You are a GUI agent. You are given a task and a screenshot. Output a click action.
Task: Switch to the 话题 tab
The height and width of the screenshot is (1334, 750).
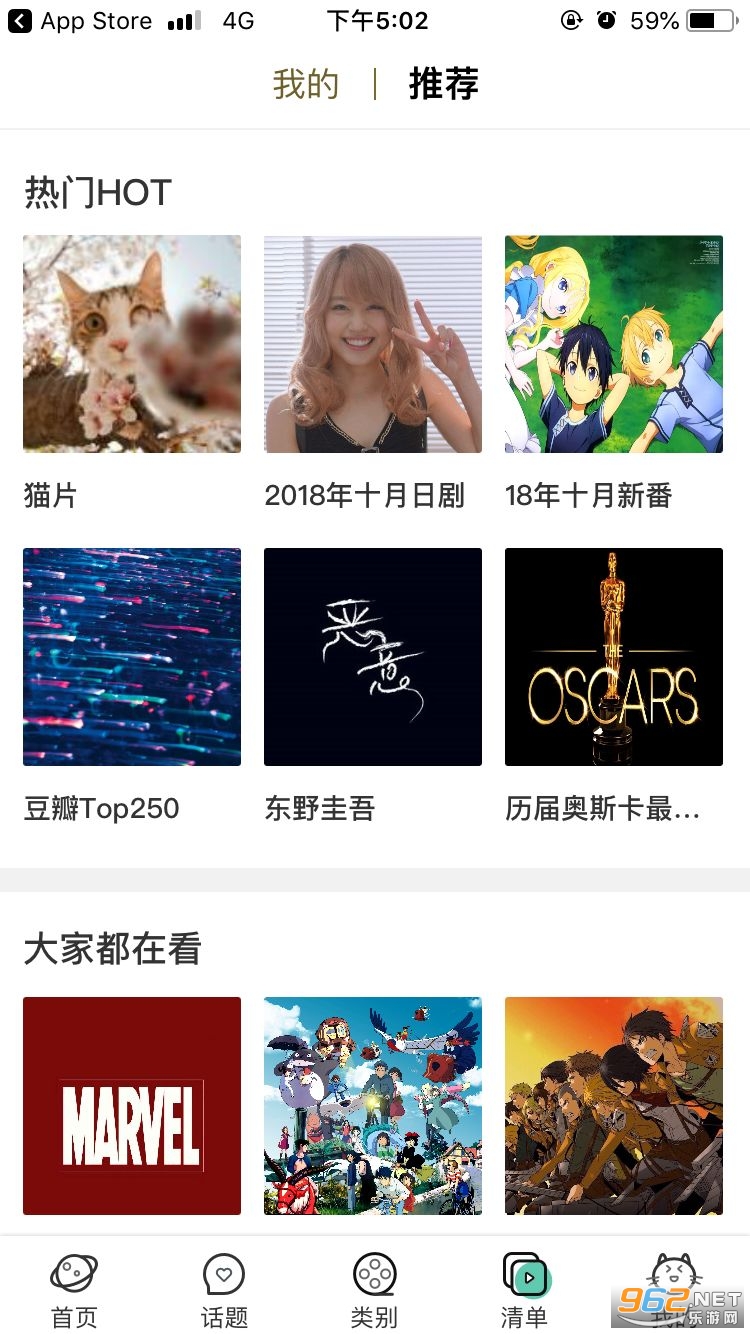tap(224, 1290)
